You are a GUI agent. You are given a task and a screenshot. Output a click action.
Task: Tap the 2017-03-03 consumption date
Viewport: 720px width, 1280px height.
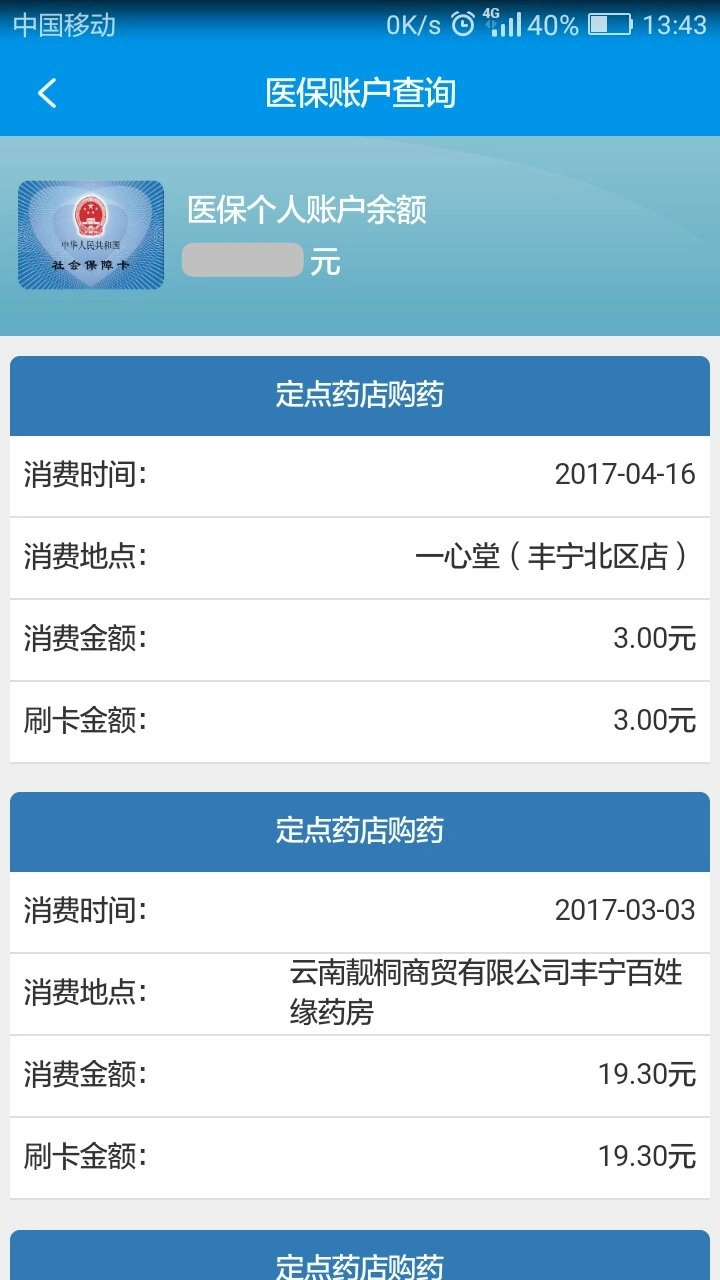click(x=626, y=911)
